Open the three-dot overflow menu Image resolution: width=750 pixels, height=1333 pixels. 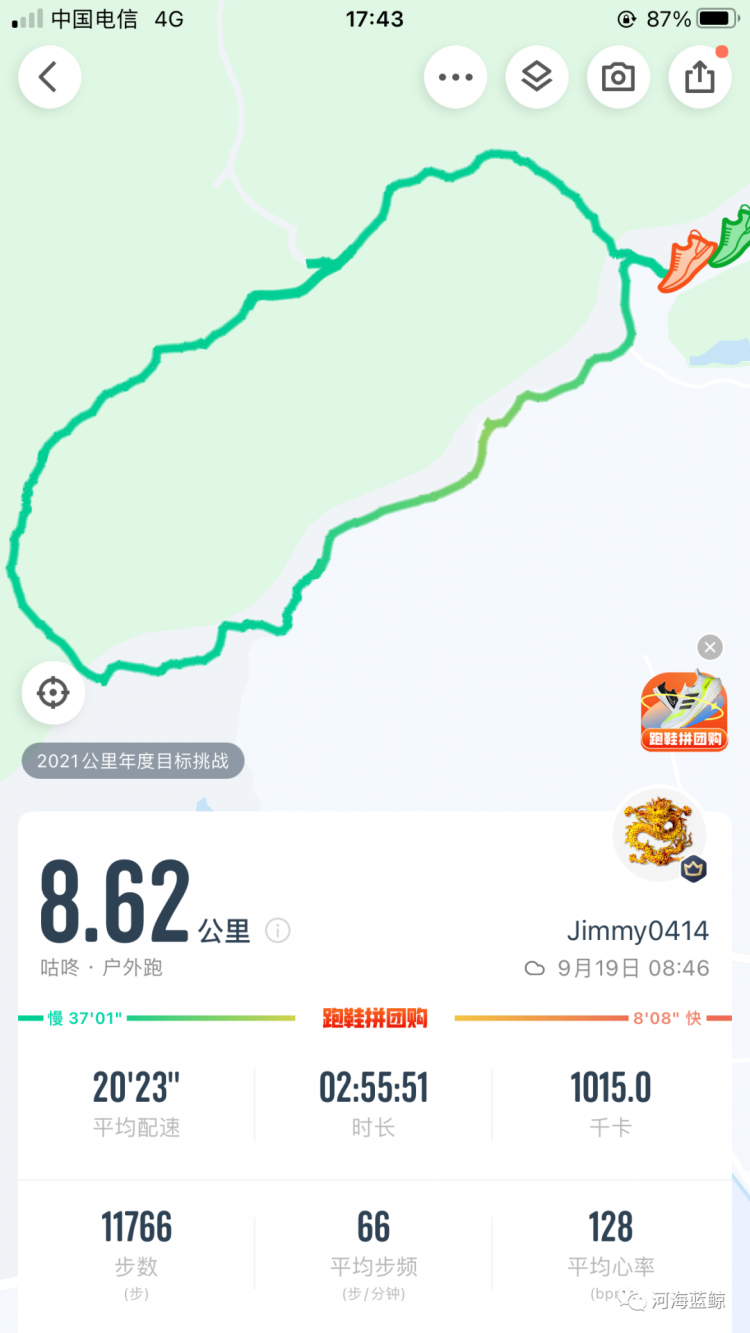[455, 77]
